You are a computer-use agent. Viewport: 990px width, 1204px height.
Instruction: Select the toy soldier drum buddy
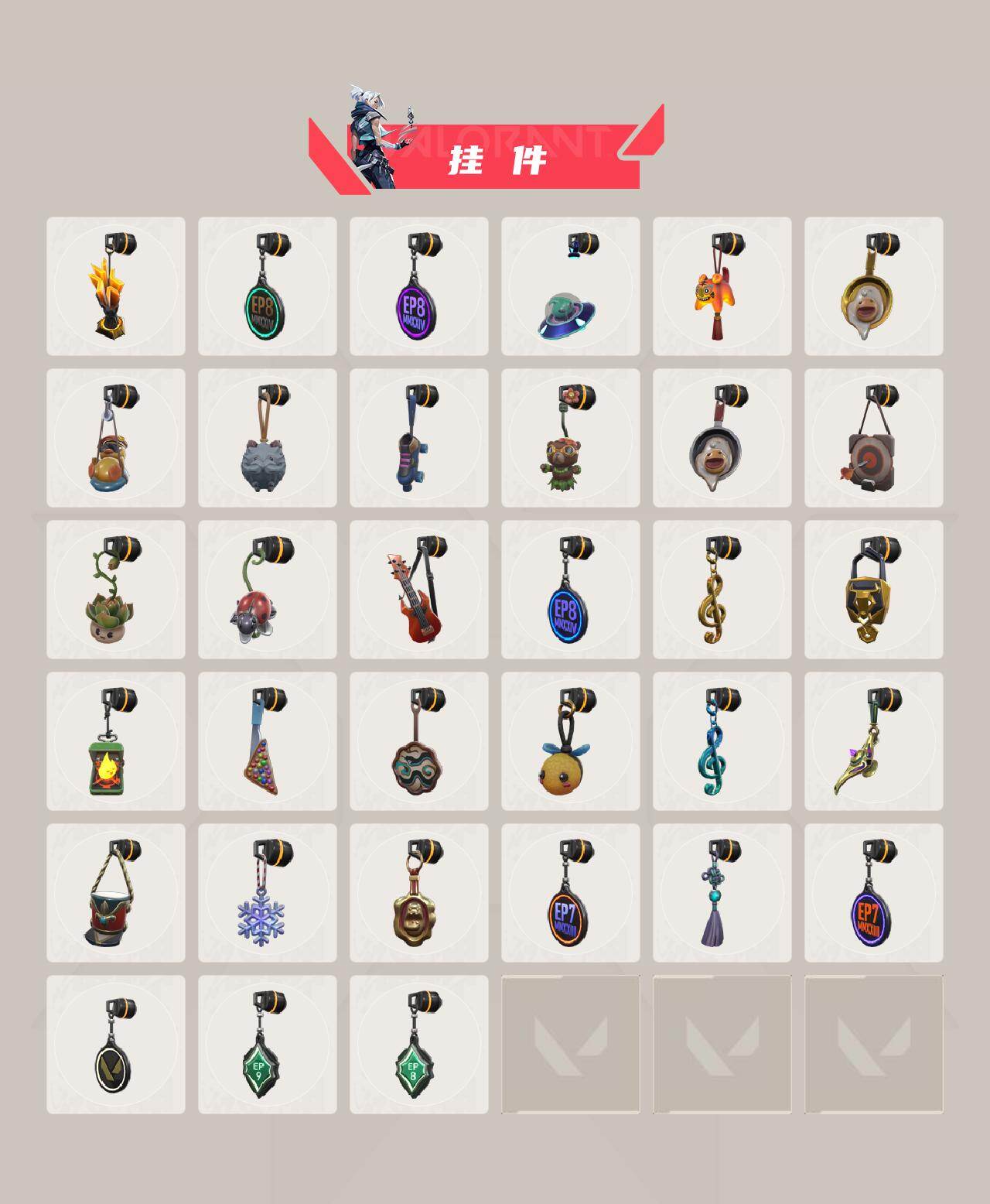(x=114, y=913)
